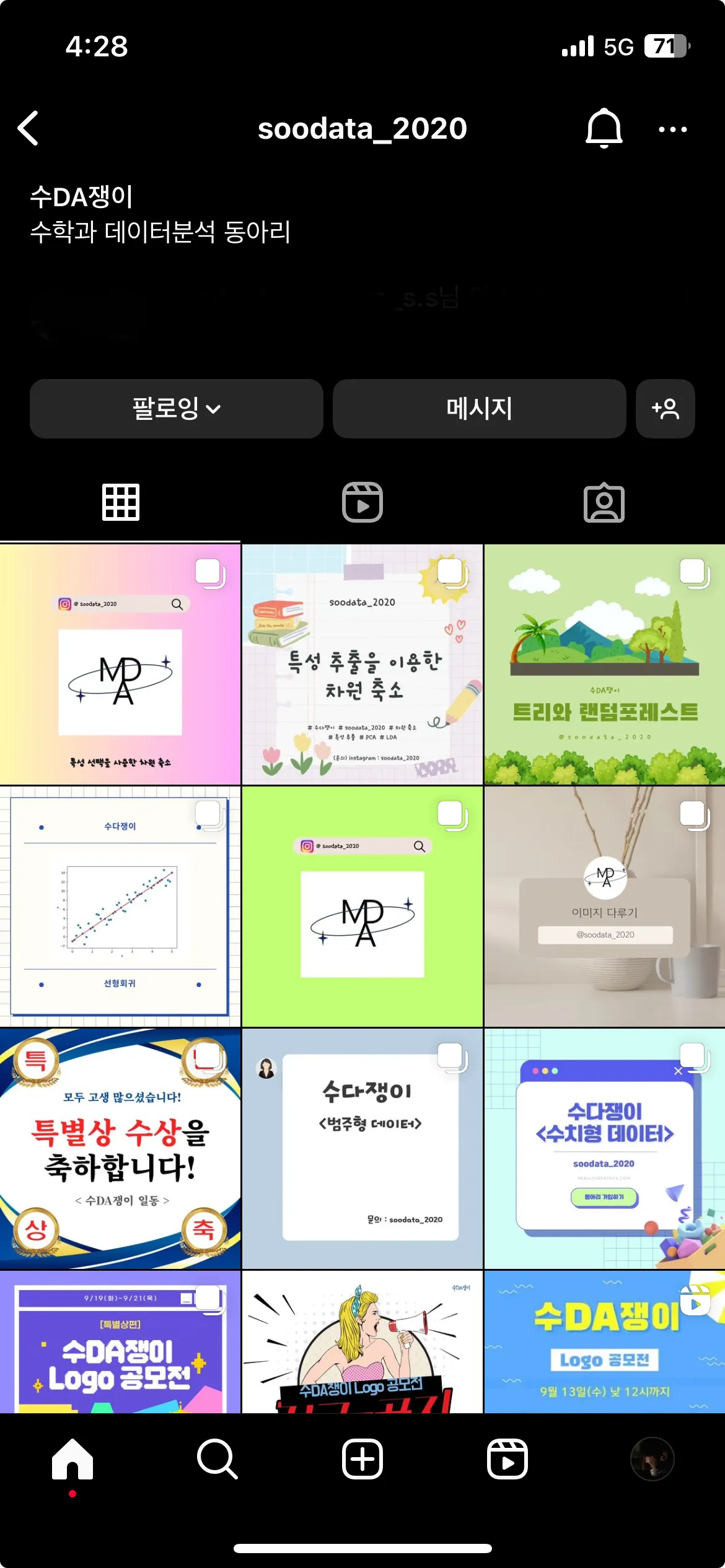The image size is (725, 1568).
Task: Switch to the Reels tab on the profile
Action: pyautogui.click(x=362, y=502)
